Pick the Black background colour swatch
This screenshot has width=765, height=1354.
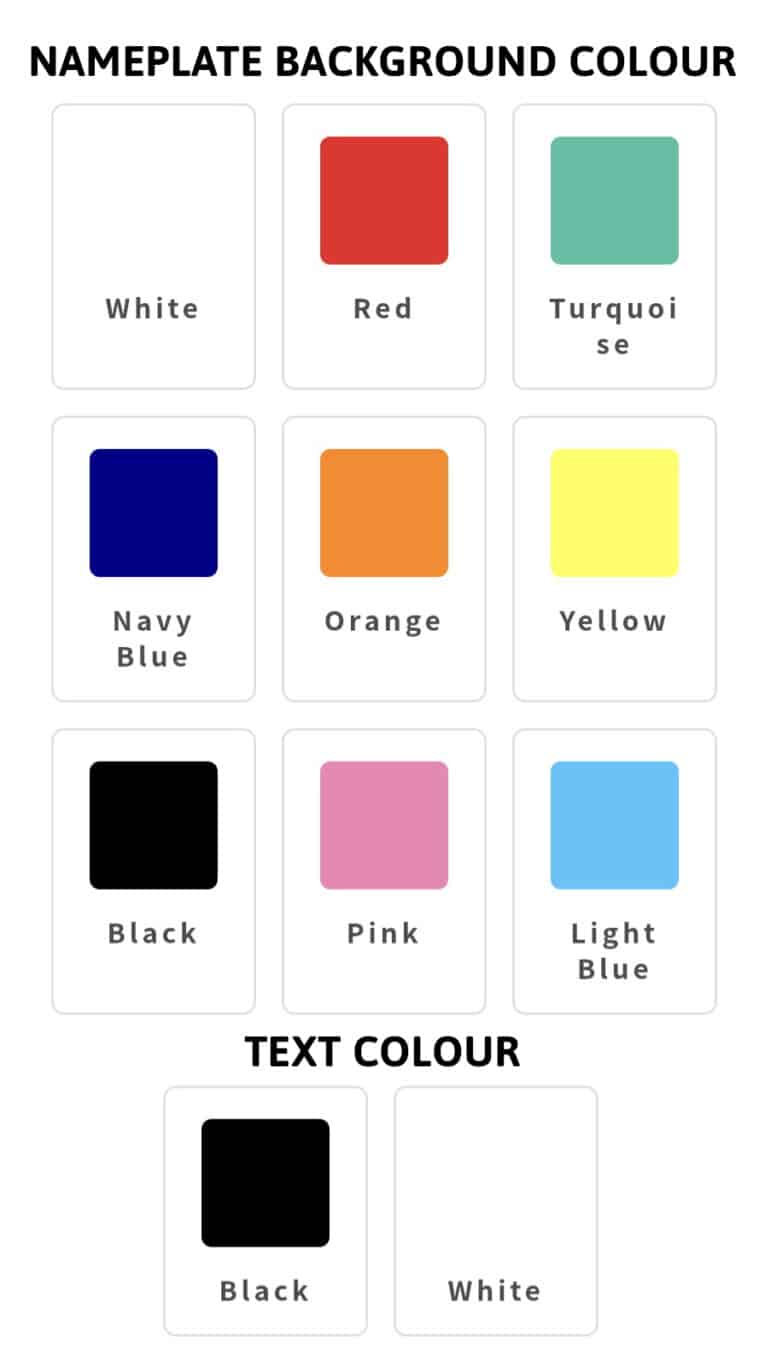pos(152,825)
